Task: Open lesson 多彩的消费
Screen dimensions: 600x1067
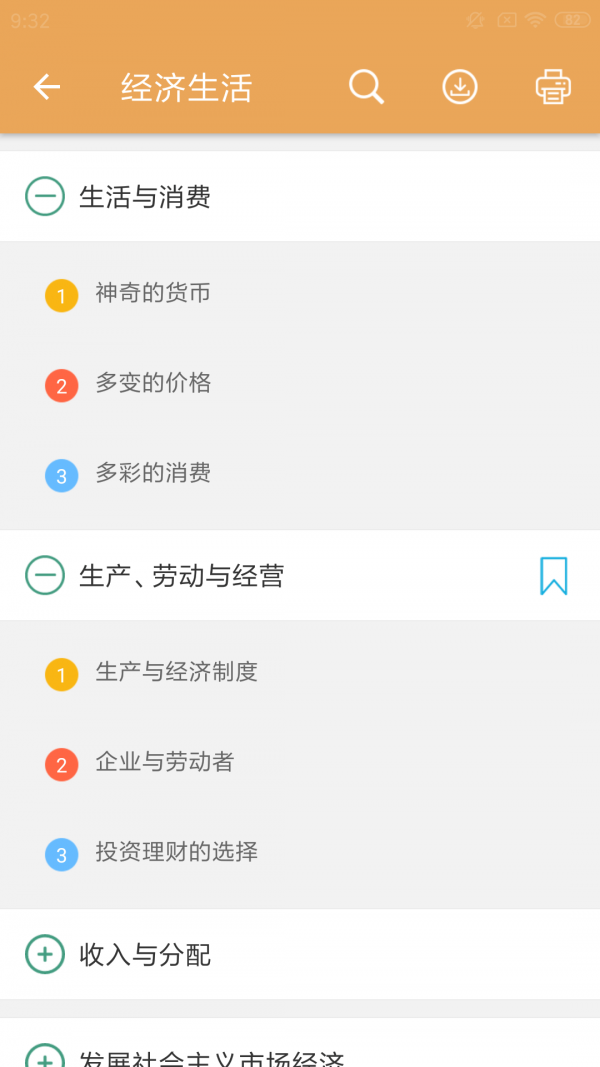Action: (x=153, y=473)
